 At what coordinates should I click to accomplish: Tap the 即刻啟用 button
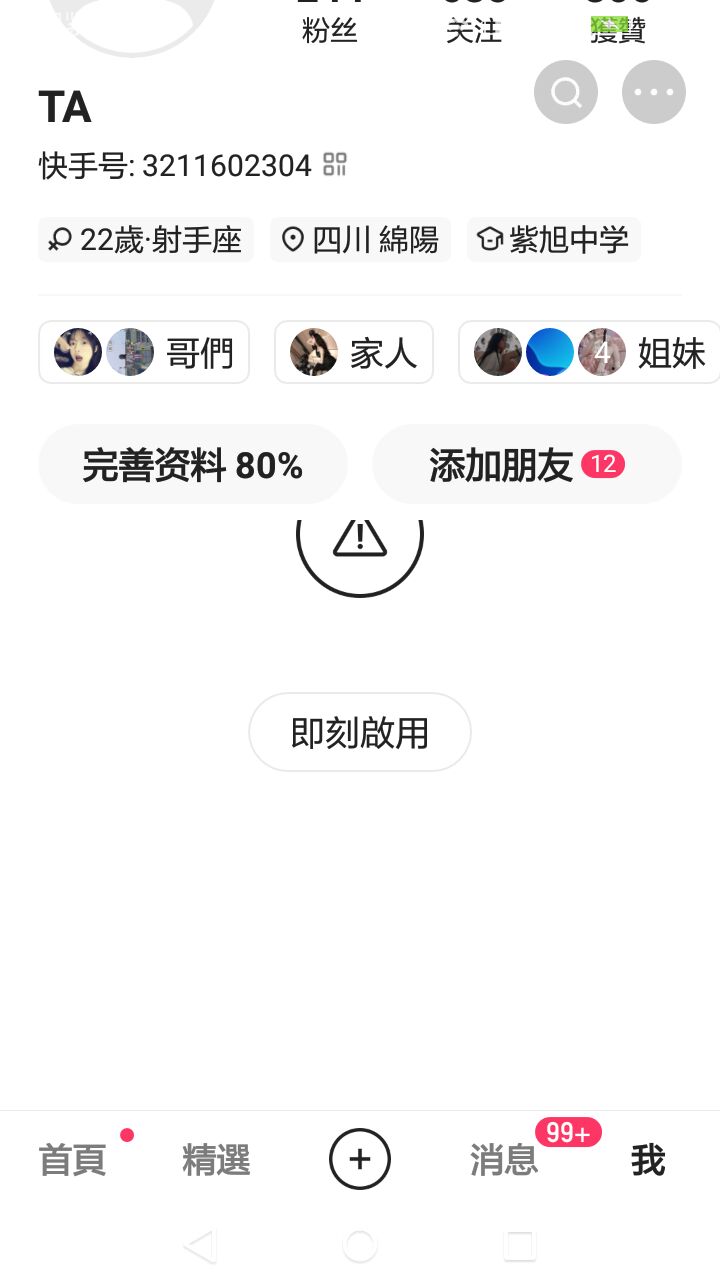click(x=360, y=732)
